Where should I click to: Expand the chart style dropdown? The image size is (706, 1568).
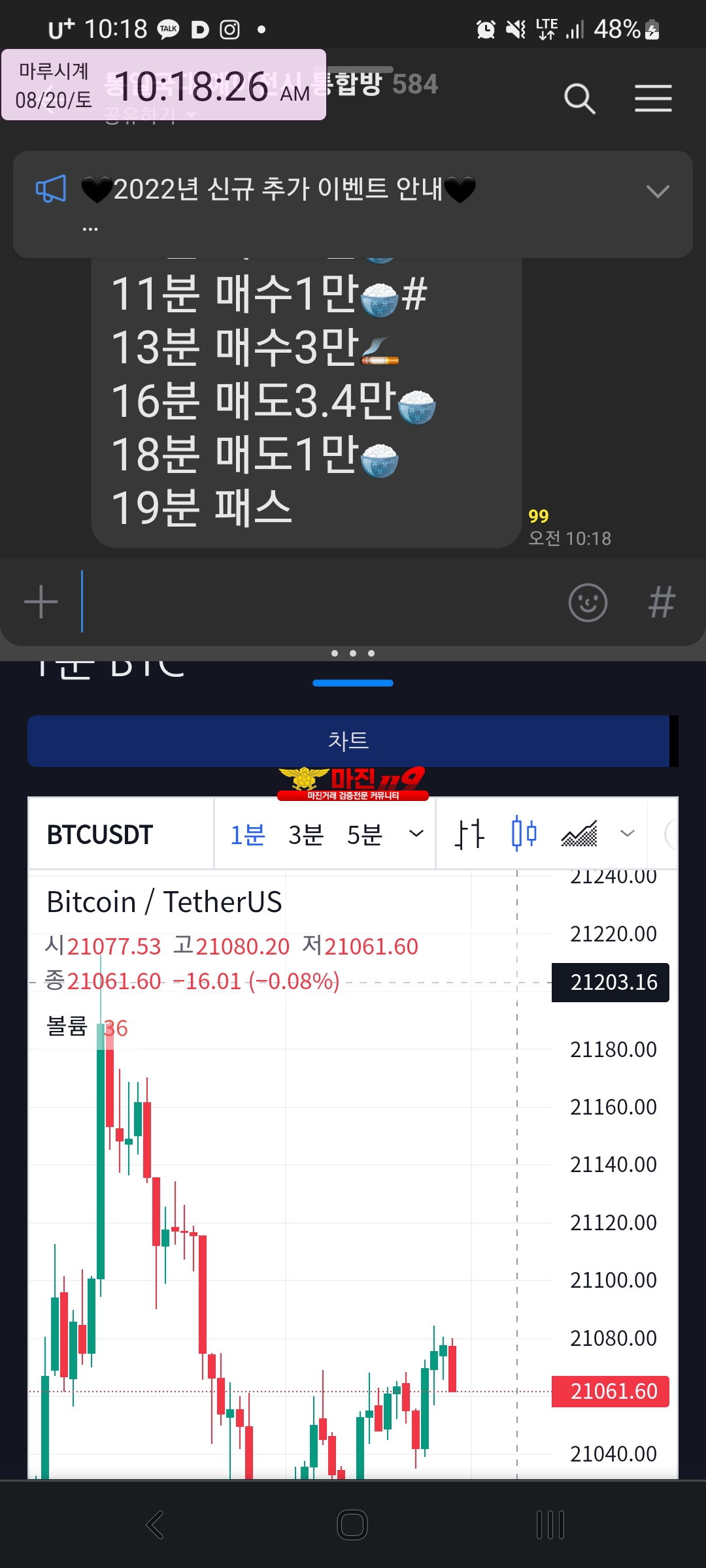tap(627, 834)
